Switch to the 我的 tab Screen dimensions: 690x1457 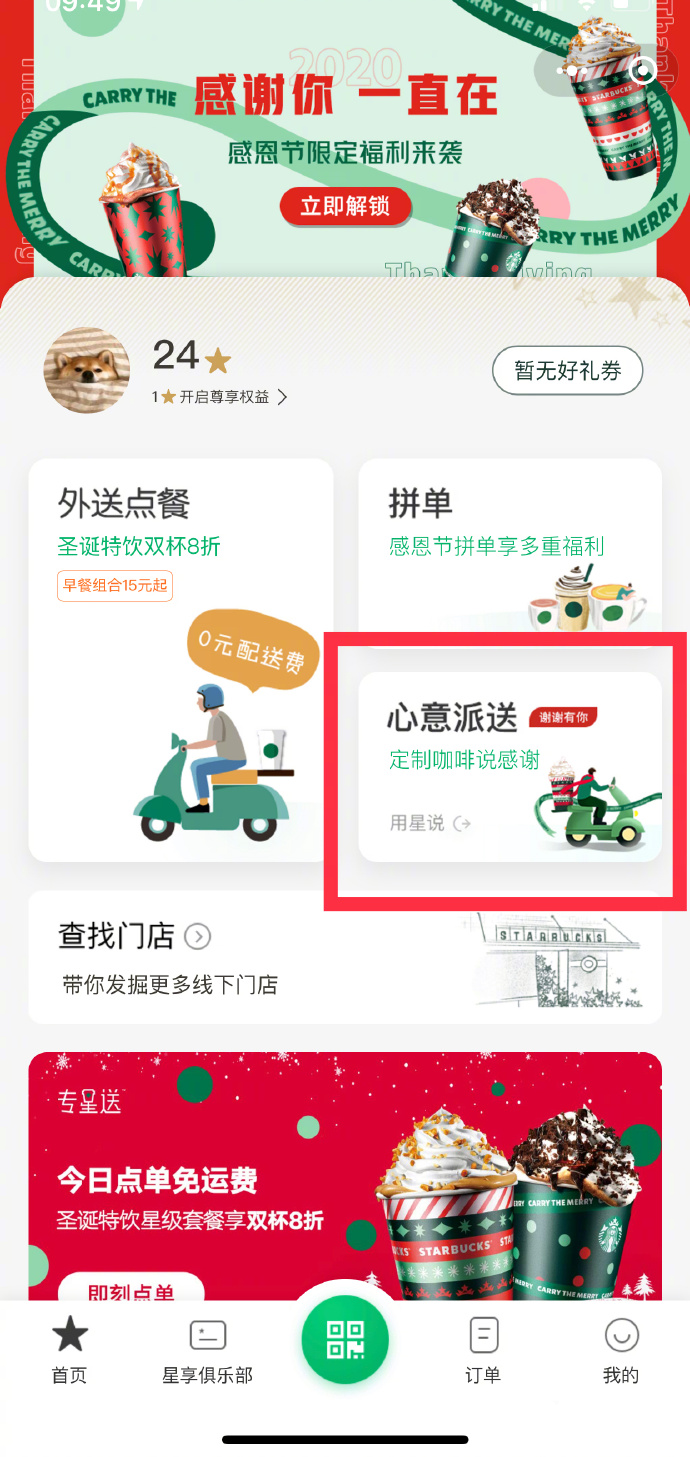(621, 1350)
